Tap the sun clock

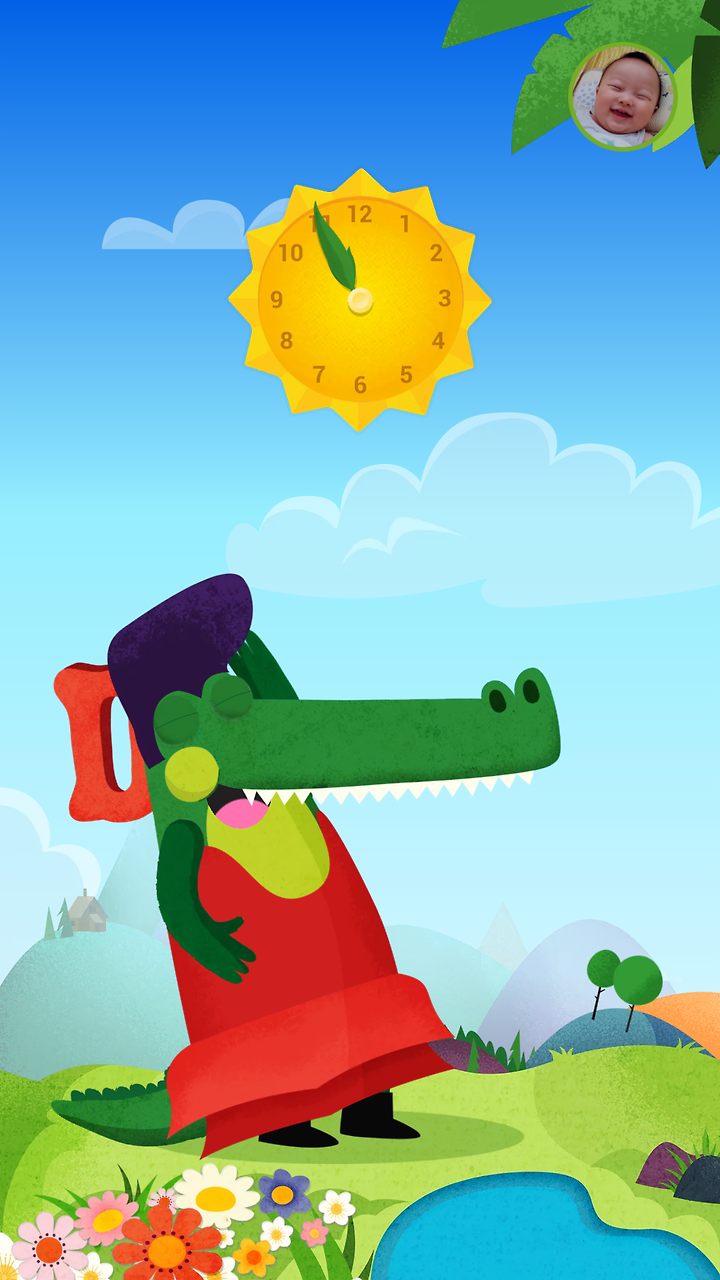point(360,299)
